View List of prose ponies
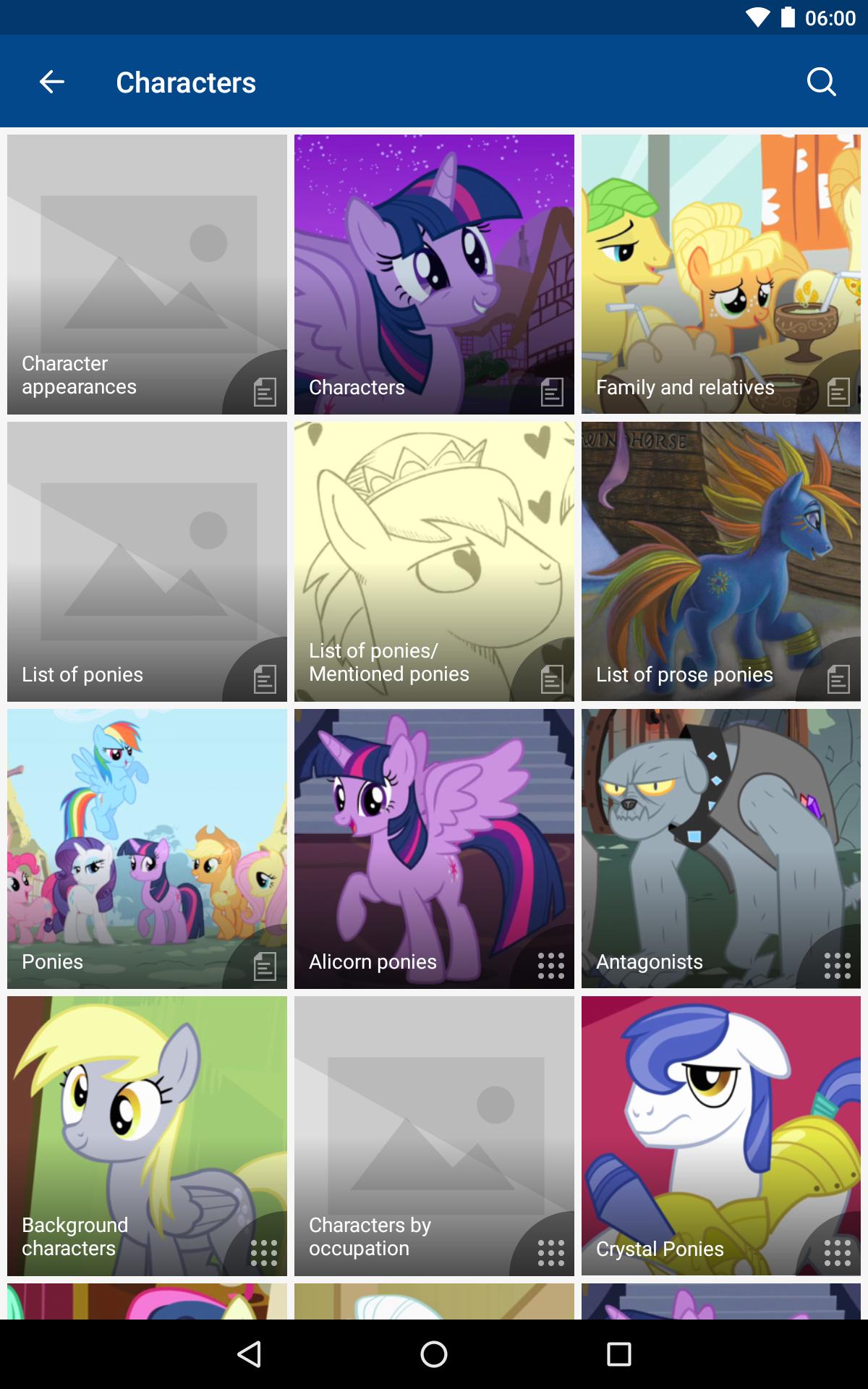The height and width of the screenshot is (1389, 868). click(x=721, y=561)
